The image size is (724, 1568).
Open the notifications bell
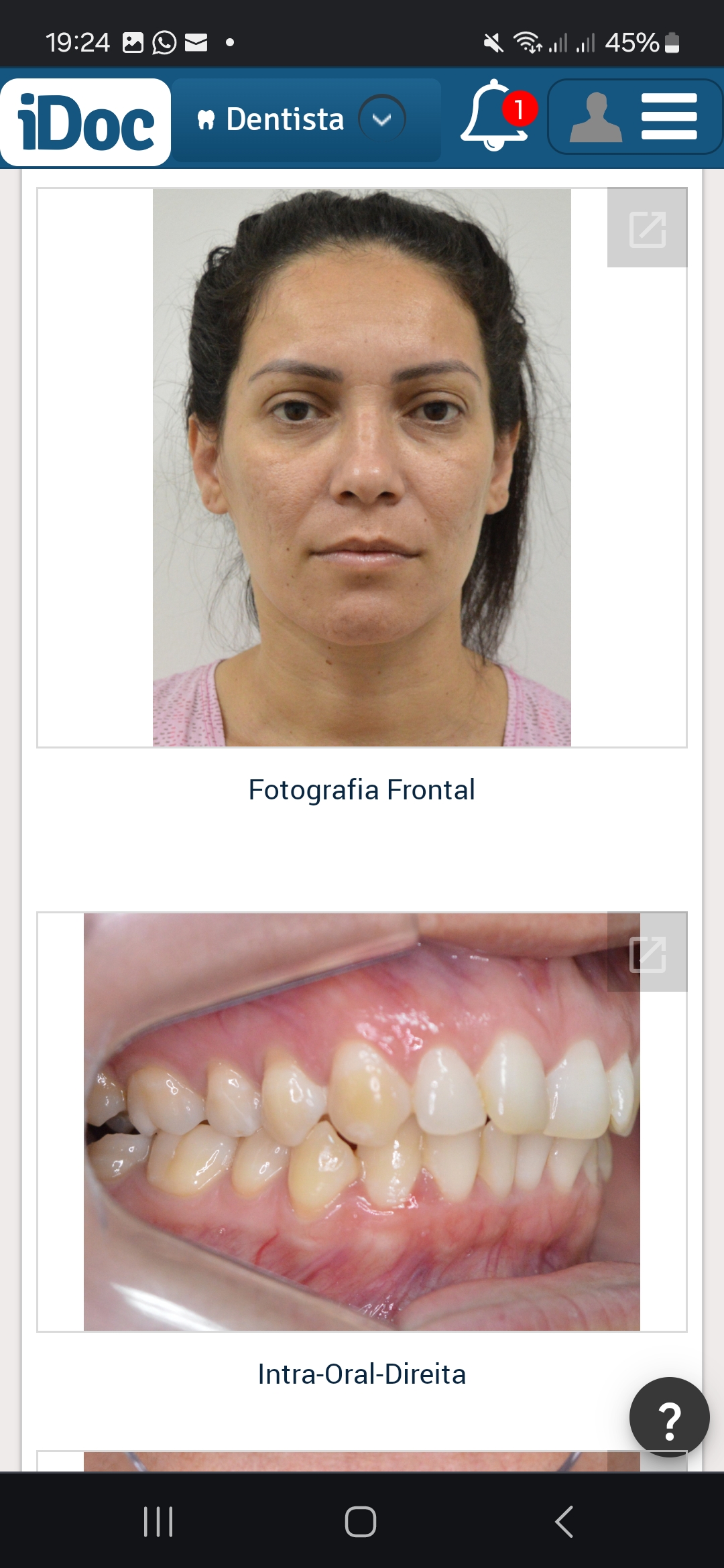click(496, 116)
